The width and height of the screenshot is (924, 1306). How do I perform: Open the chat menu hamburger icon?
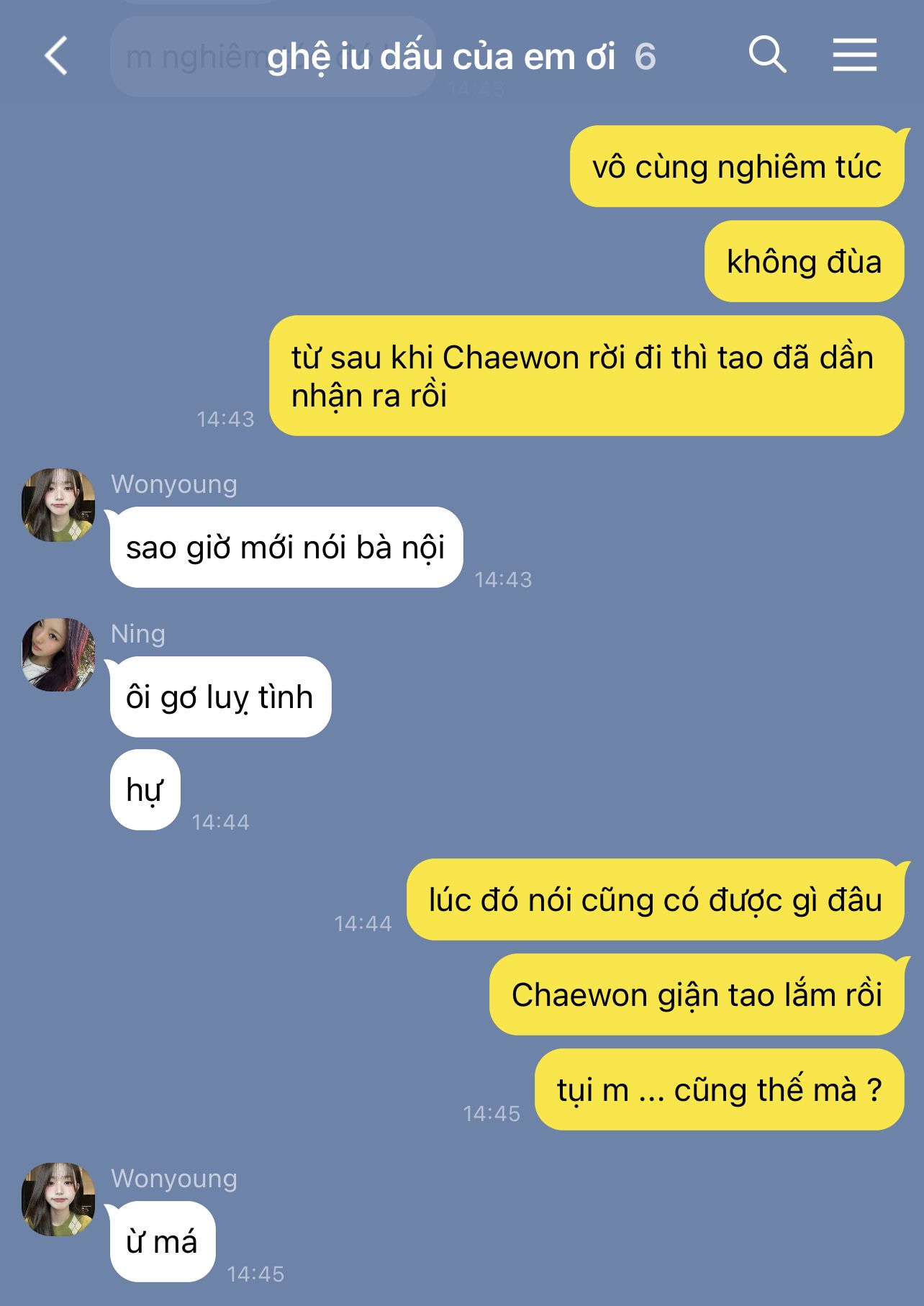coord(855,55)
